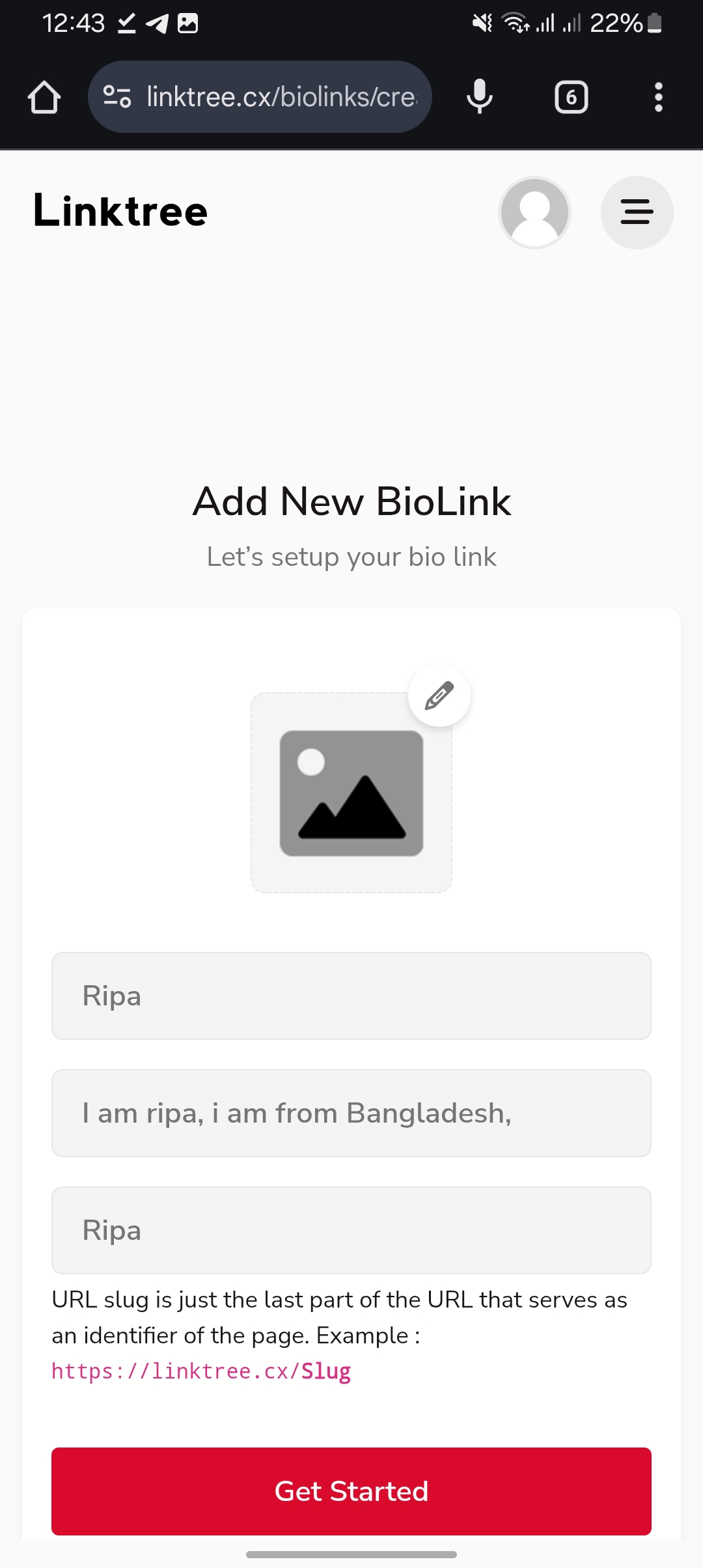The image size is (703, 1568).
Task: Tap the pencil edit icon on the image
Action: [439, 696]
